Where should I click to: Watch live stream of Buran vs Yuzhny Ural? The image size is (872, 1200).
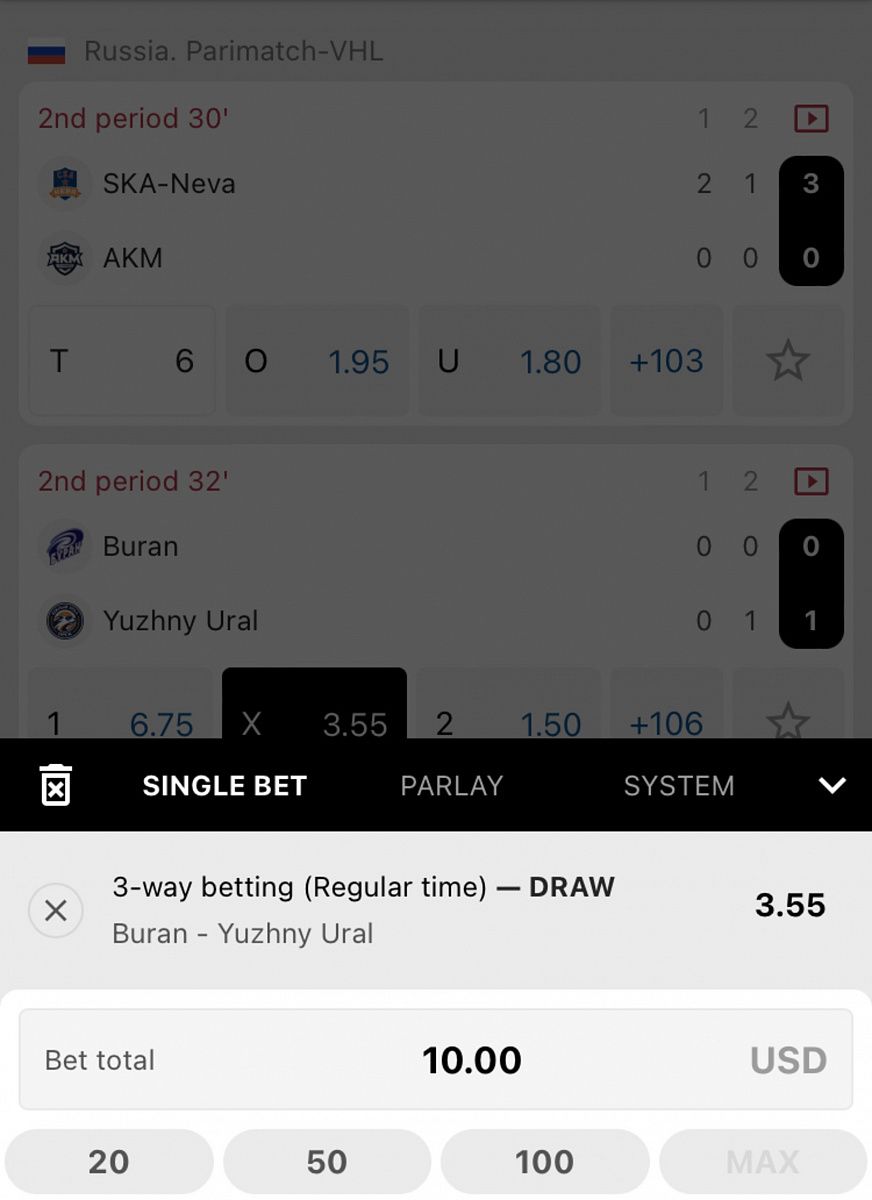(811, 482)
